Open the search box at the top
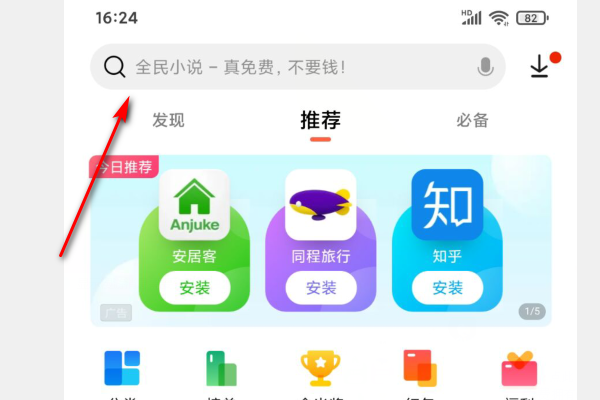The height and width of the screenshot is (400, 600). coord(290,67)
